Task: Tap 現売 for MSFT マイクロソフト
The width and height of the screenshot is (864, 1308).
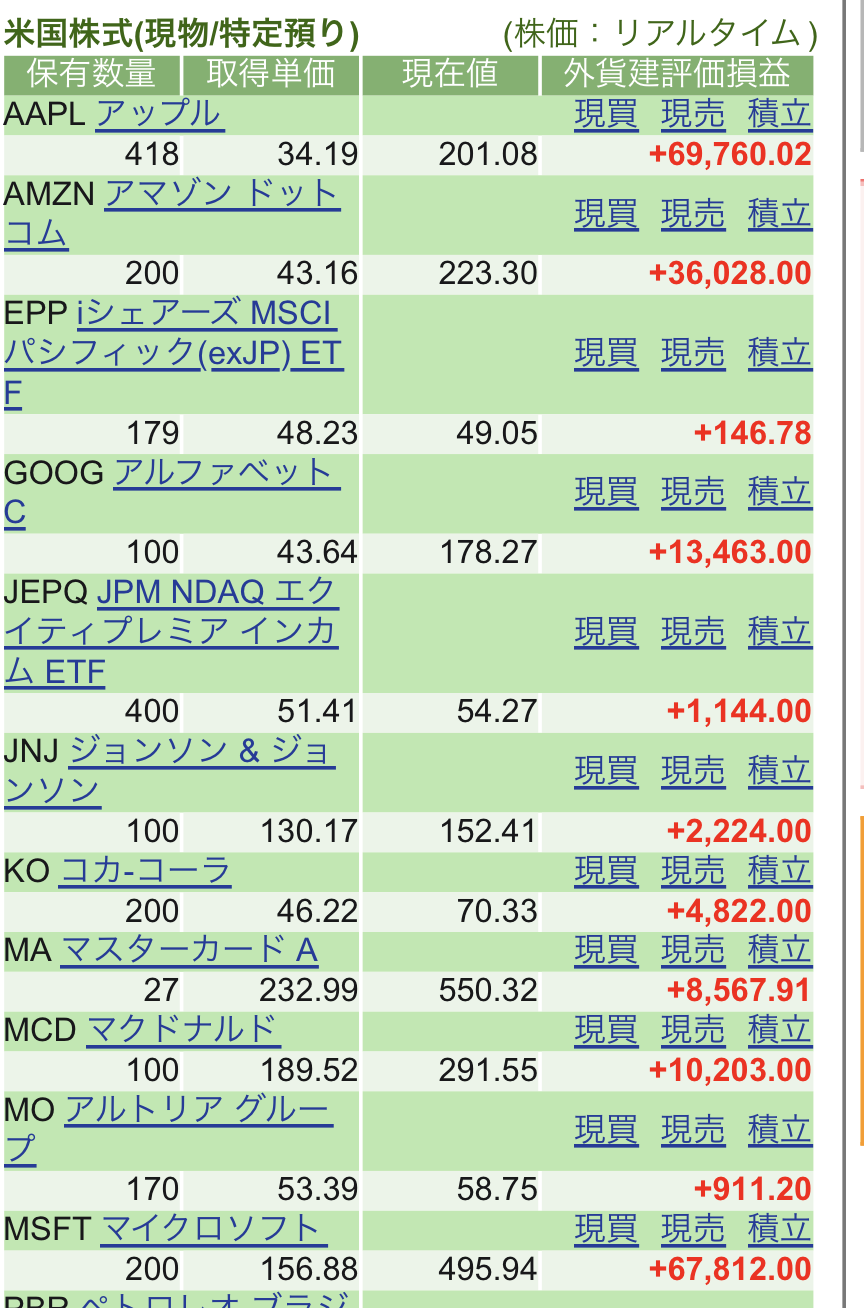Action: [693, 1229]
